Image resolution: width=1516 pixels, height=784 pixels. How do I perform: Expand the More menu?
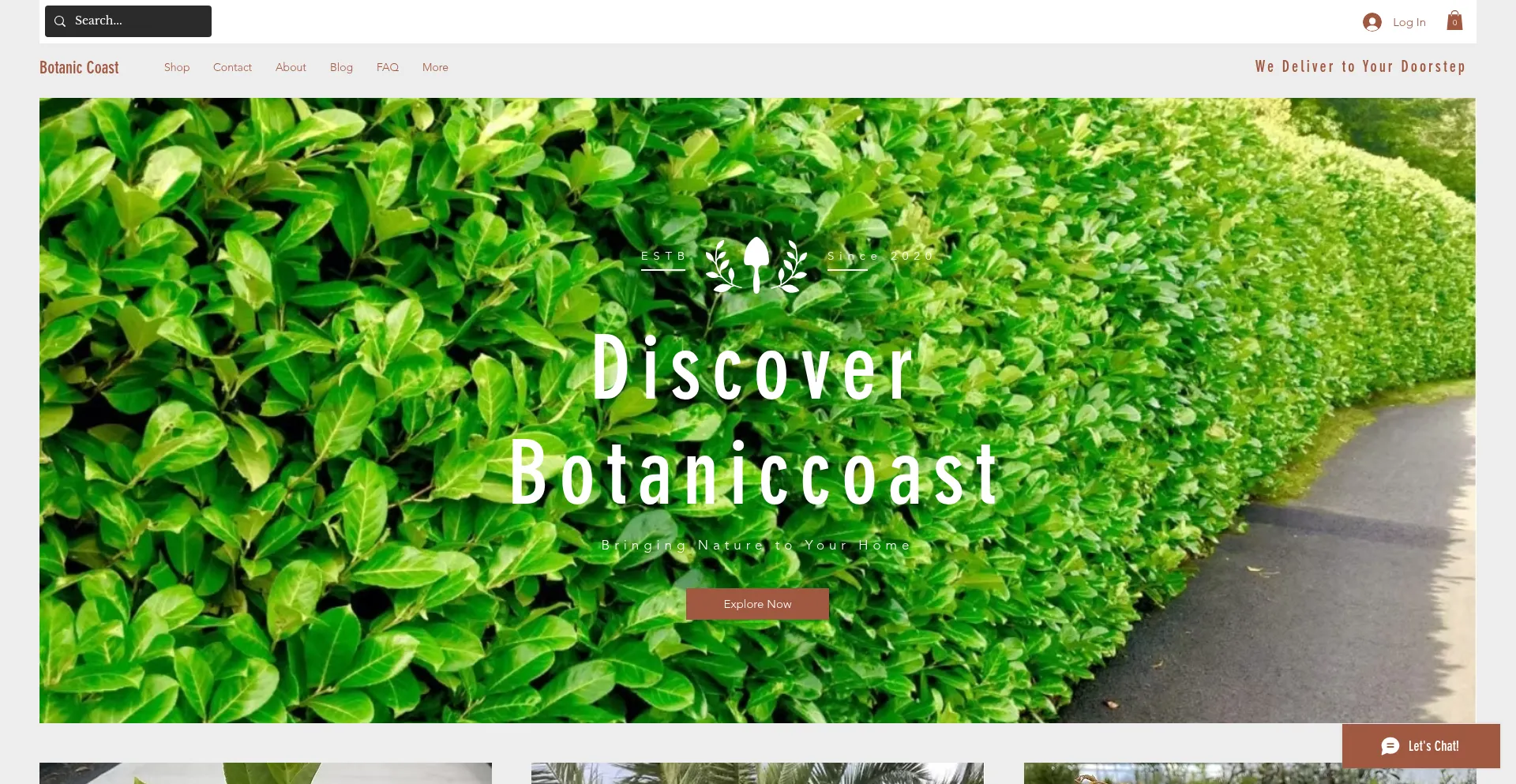tap(435, 68)
